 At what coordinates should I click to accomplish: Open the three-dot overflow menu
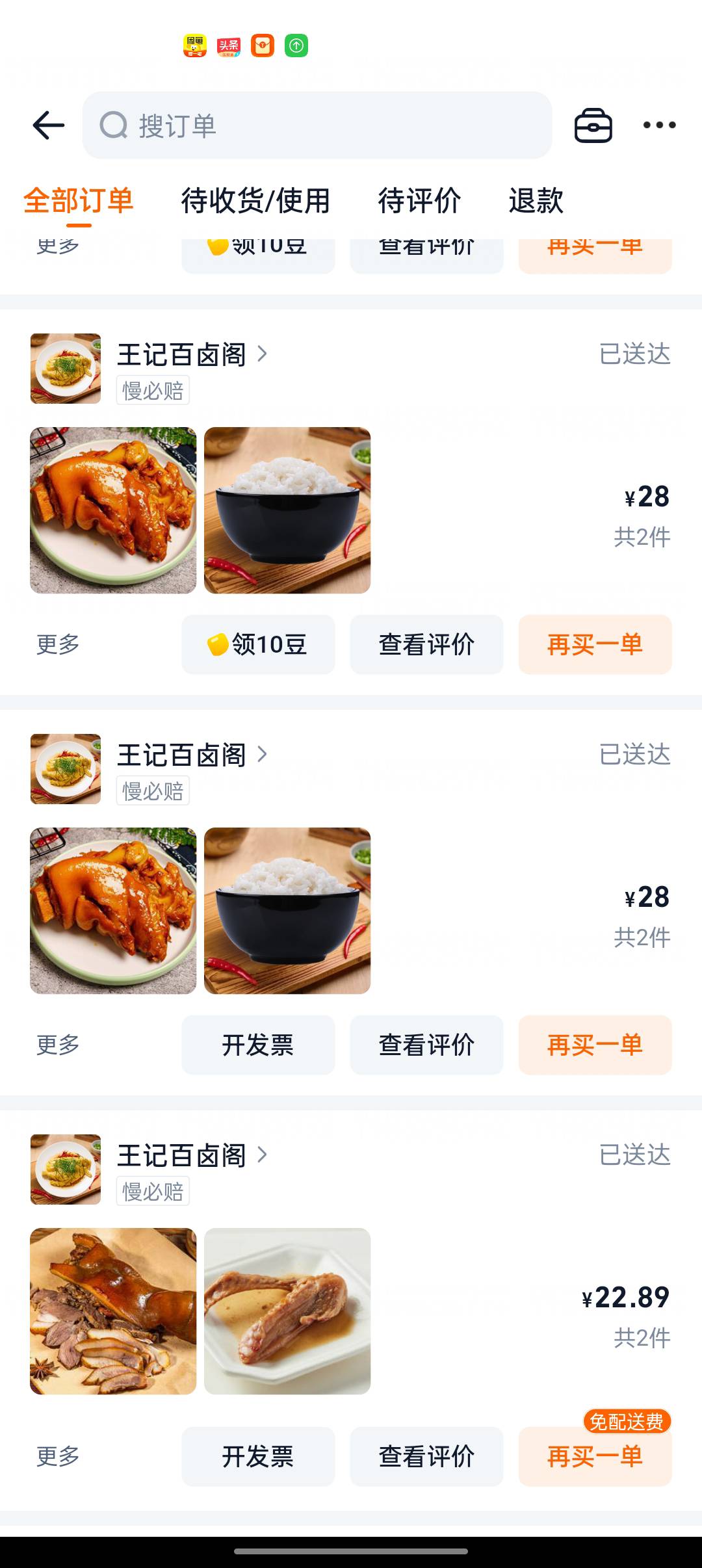659,125
